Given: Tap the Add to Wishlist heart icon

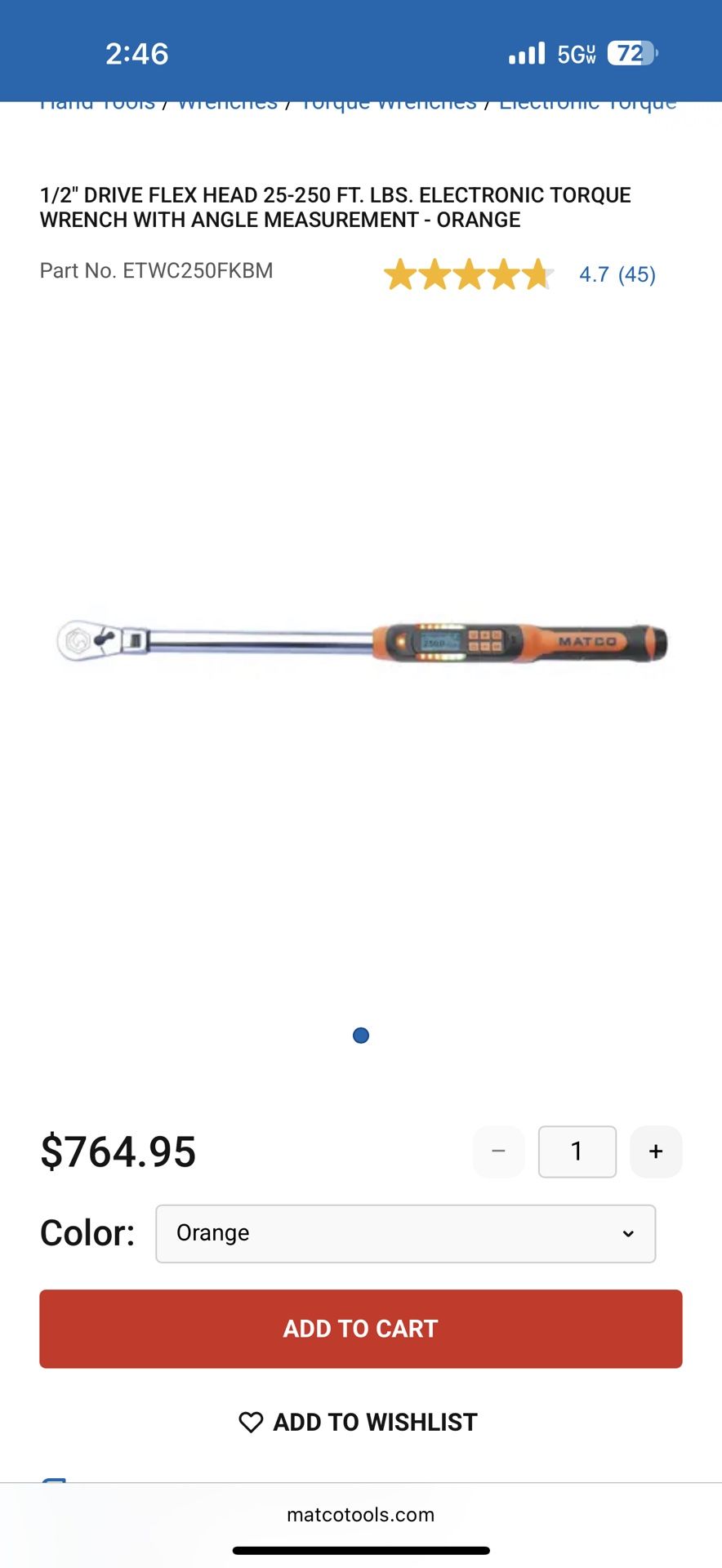Looking at the screenshot, I should [252, 1422].
